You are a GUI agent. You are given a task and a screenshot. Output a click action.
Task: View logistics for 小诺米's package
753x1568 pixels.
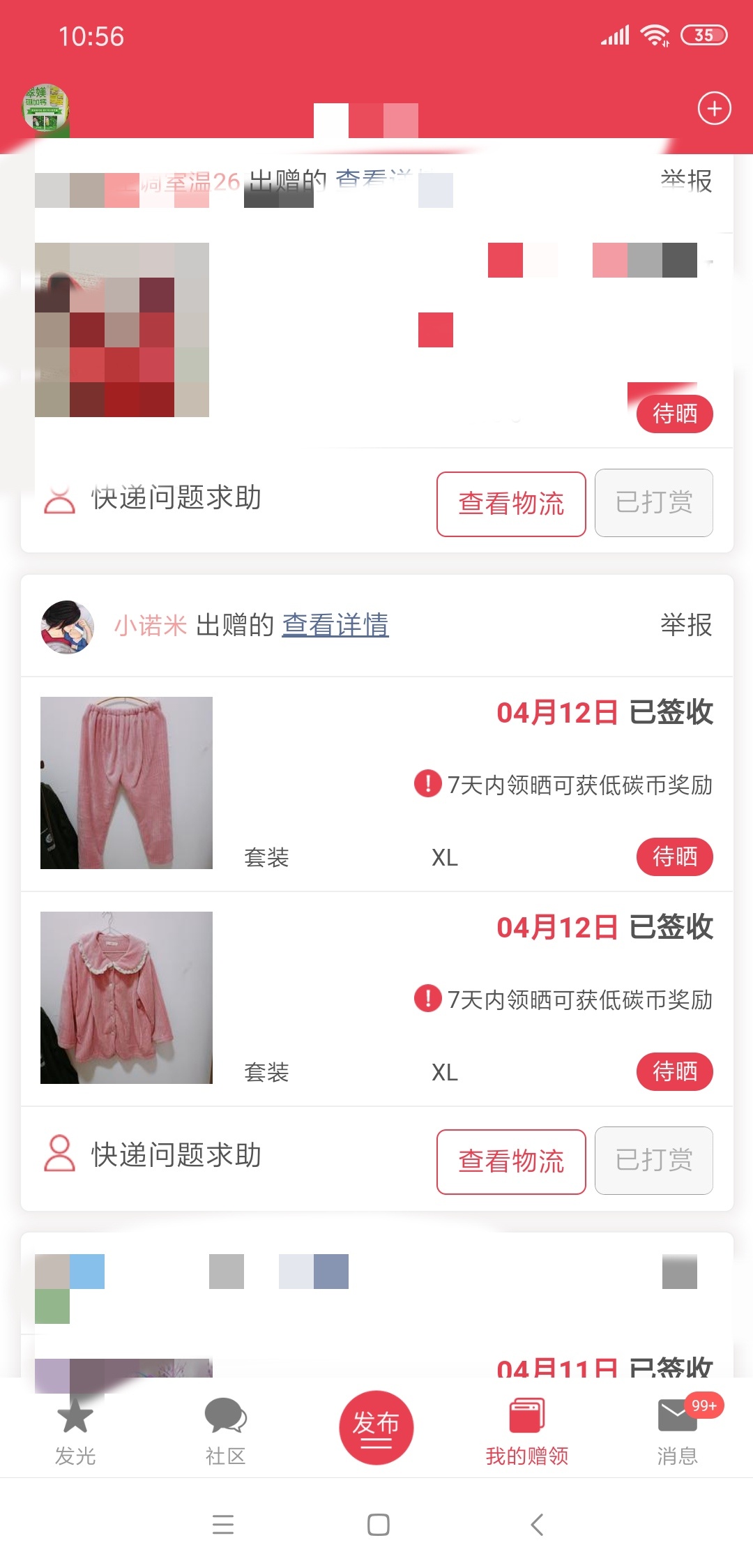pos(511,1162)
